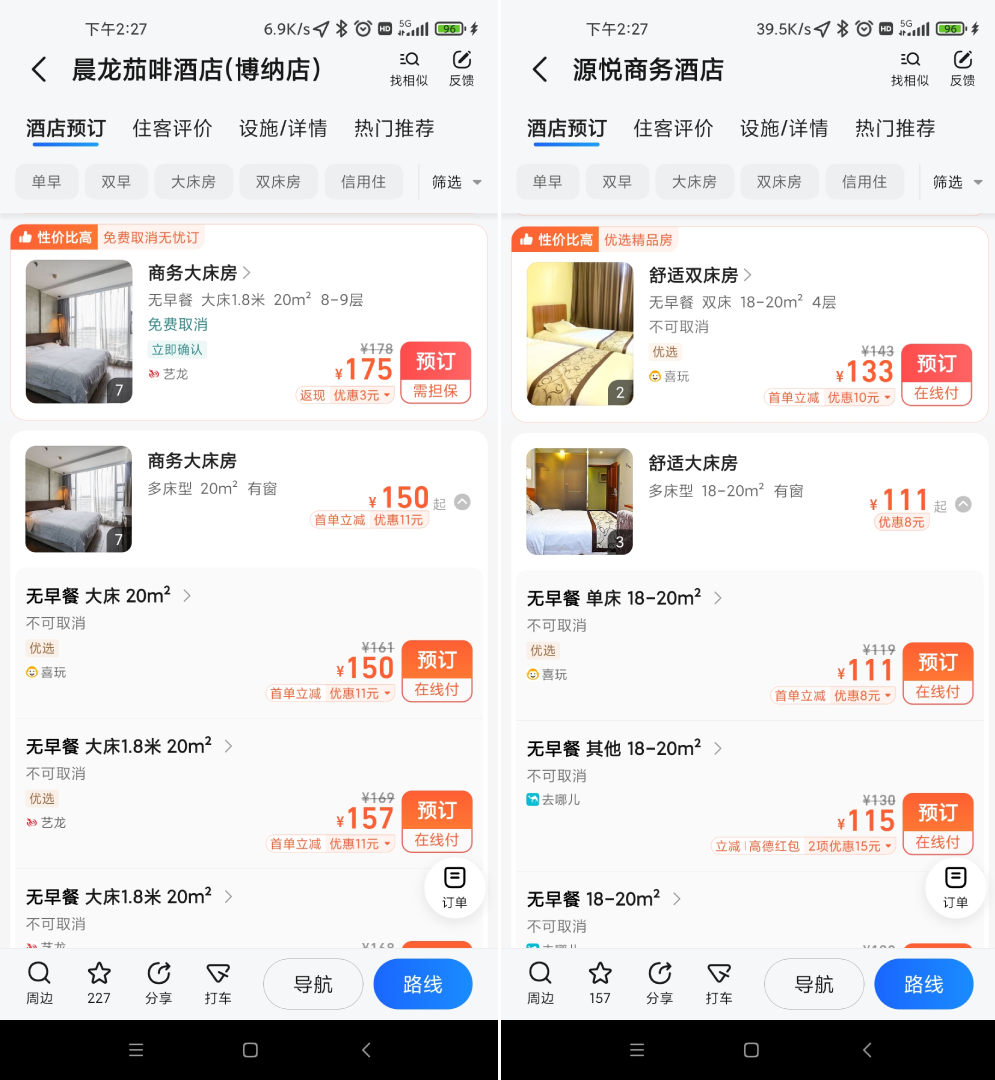Enable the 双床房 room filter
The width and height of the screenshot is (995, 1080).
click(278, 181)
